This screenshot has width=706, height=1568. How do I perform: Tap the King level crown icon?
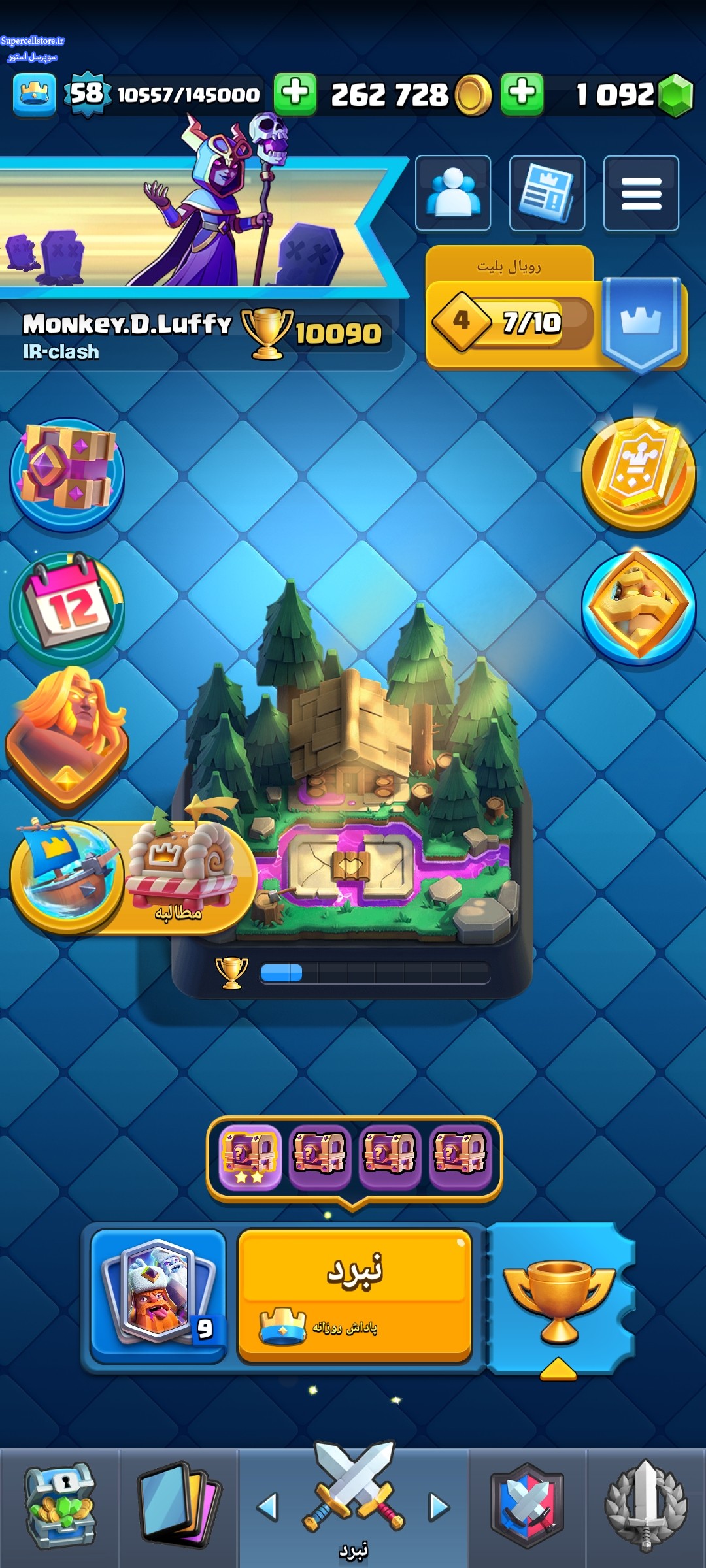(34, 94)
